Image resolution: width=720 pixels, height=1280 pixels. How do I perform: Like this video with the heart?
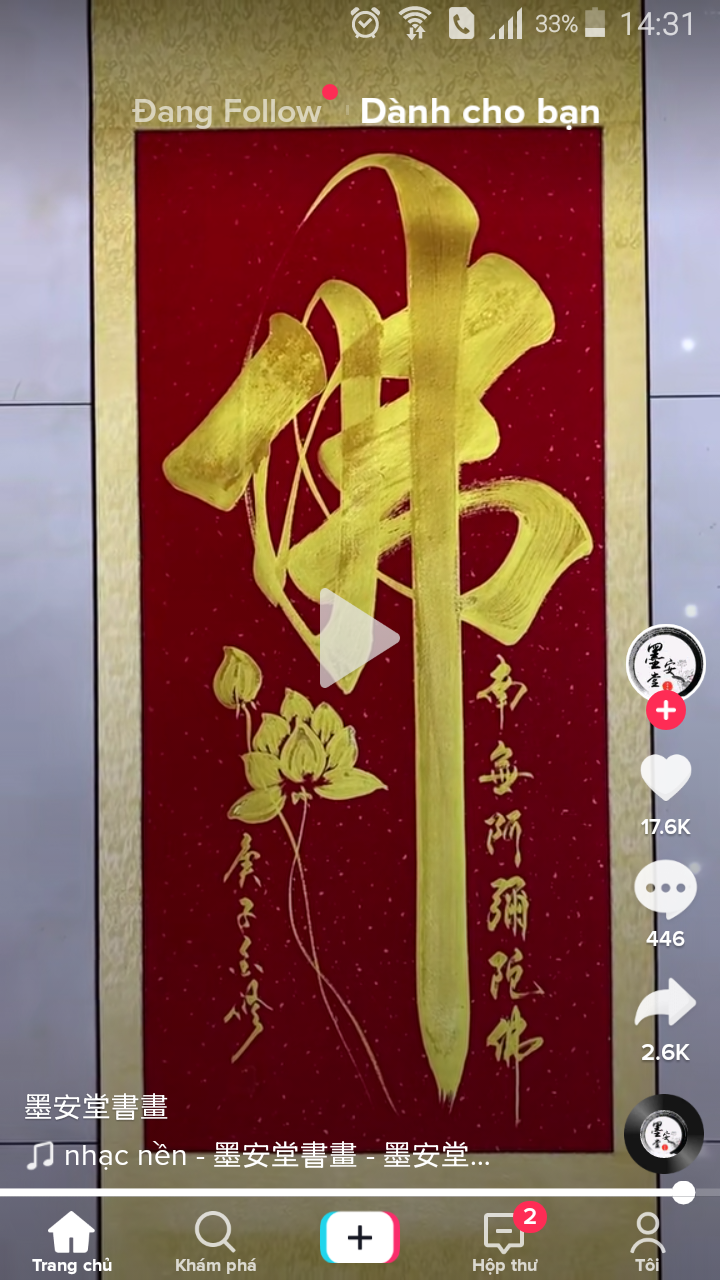click(x=665, y=779)
